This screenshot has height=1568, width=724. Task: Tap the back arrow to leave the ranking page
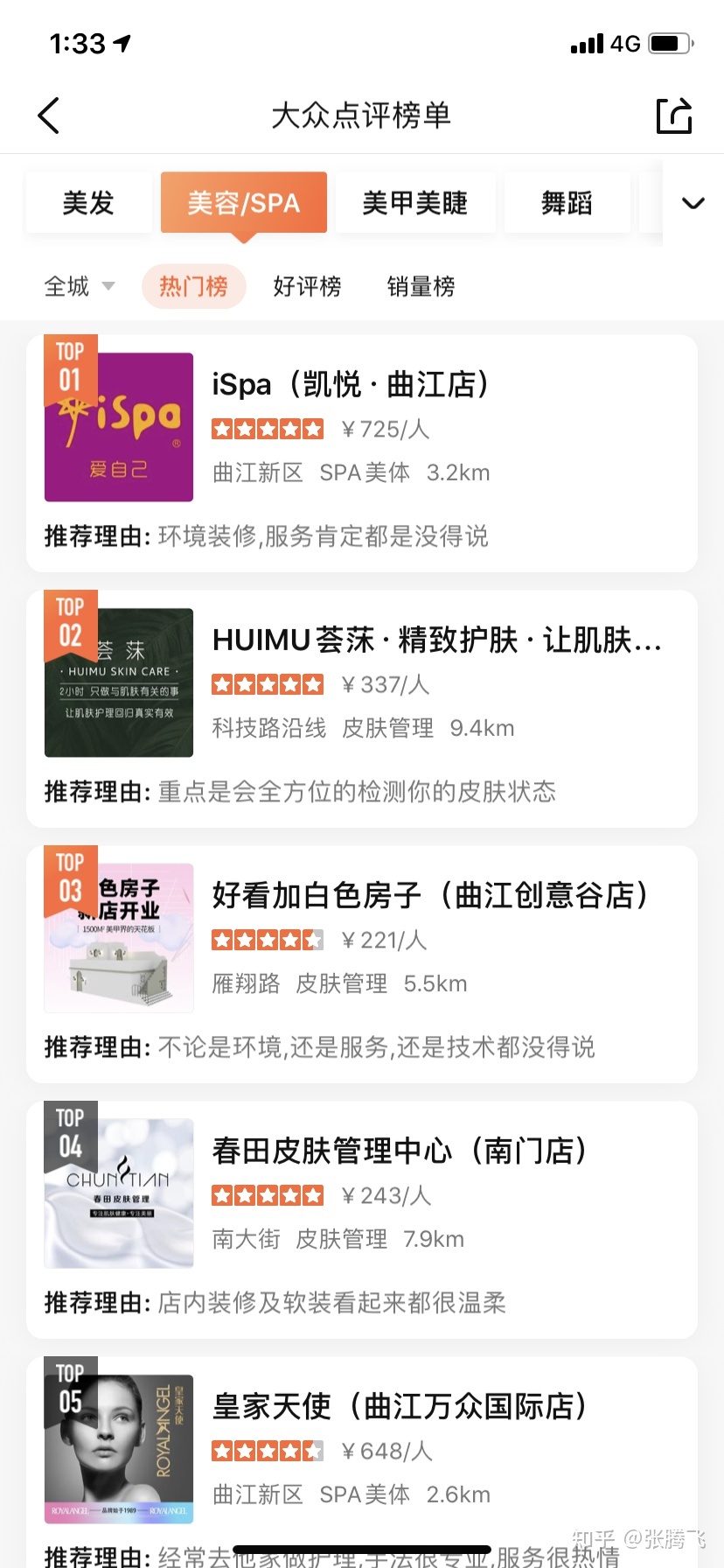click(x=48, y=115)
